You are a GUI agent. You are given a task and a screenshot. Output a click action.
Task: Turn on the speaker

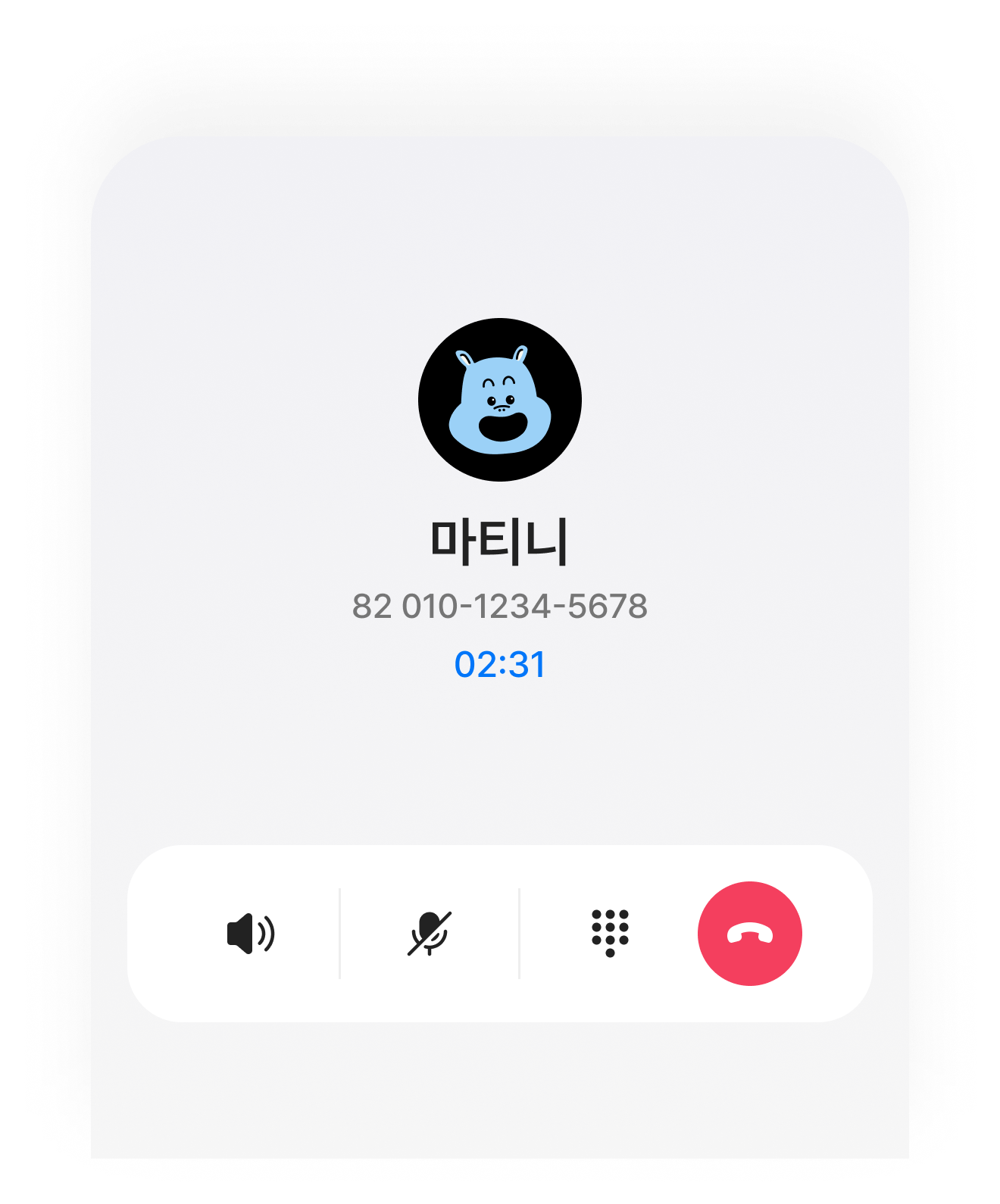tap(250, 934)
